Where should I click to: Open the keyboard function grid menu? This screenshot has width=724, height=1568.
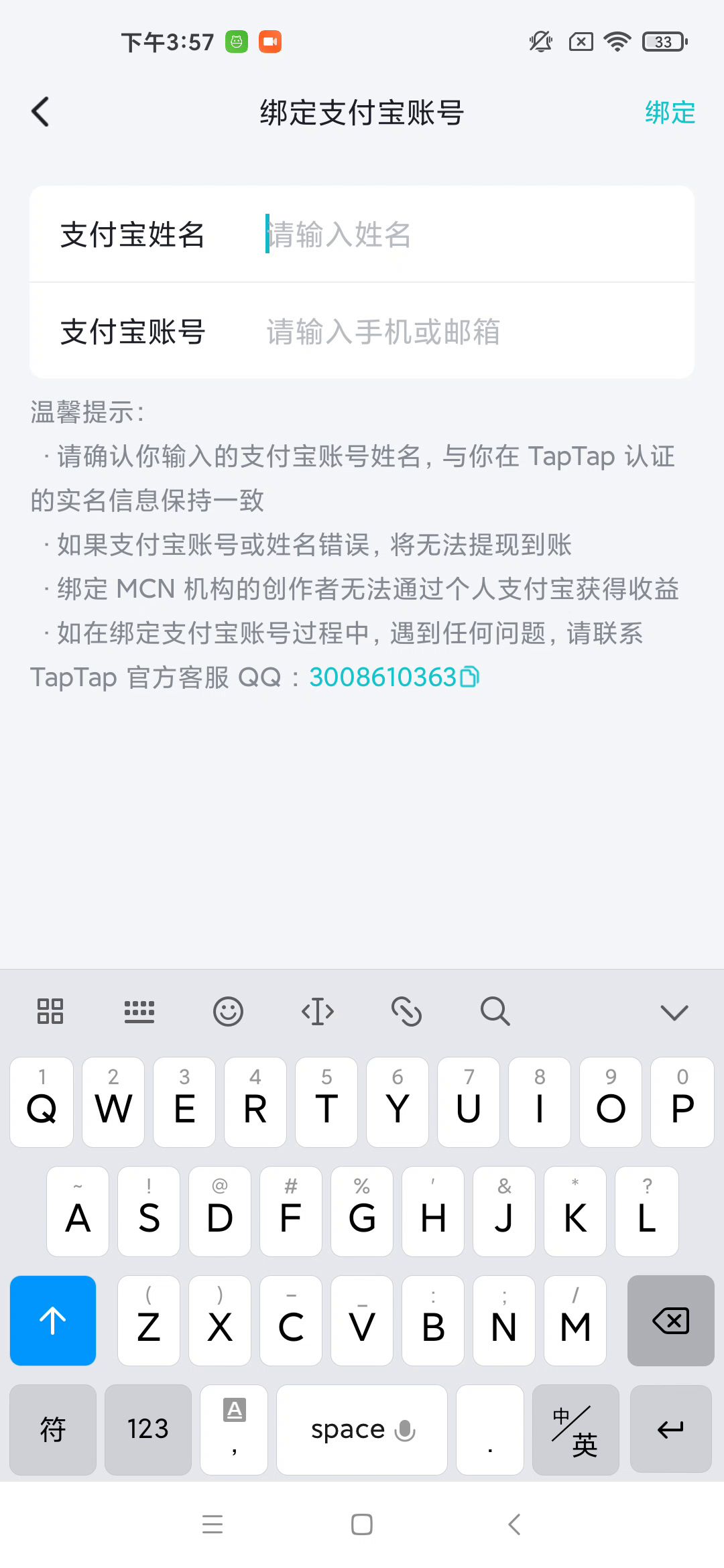(50, 1011)
